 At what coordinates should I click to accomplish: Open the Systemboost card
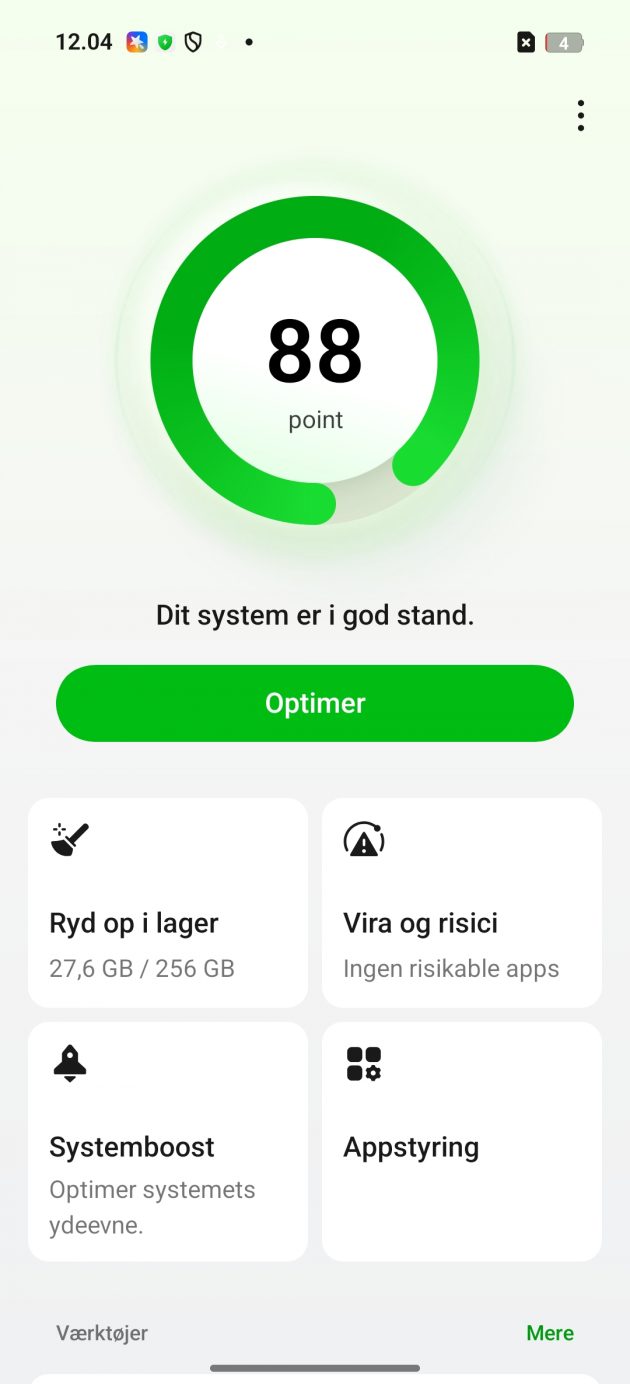click(168, 1141)
